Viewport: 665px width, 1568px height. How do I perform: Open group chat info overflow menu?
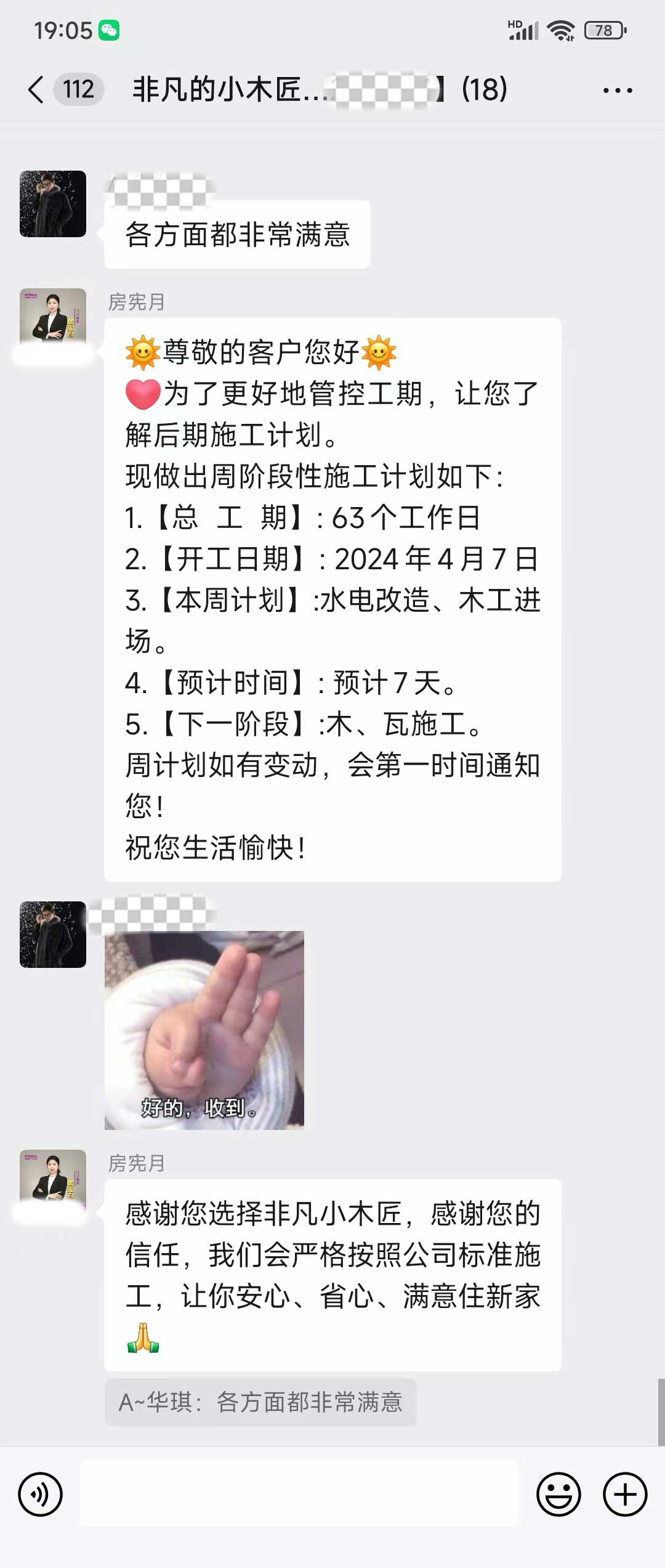point(617,91)
